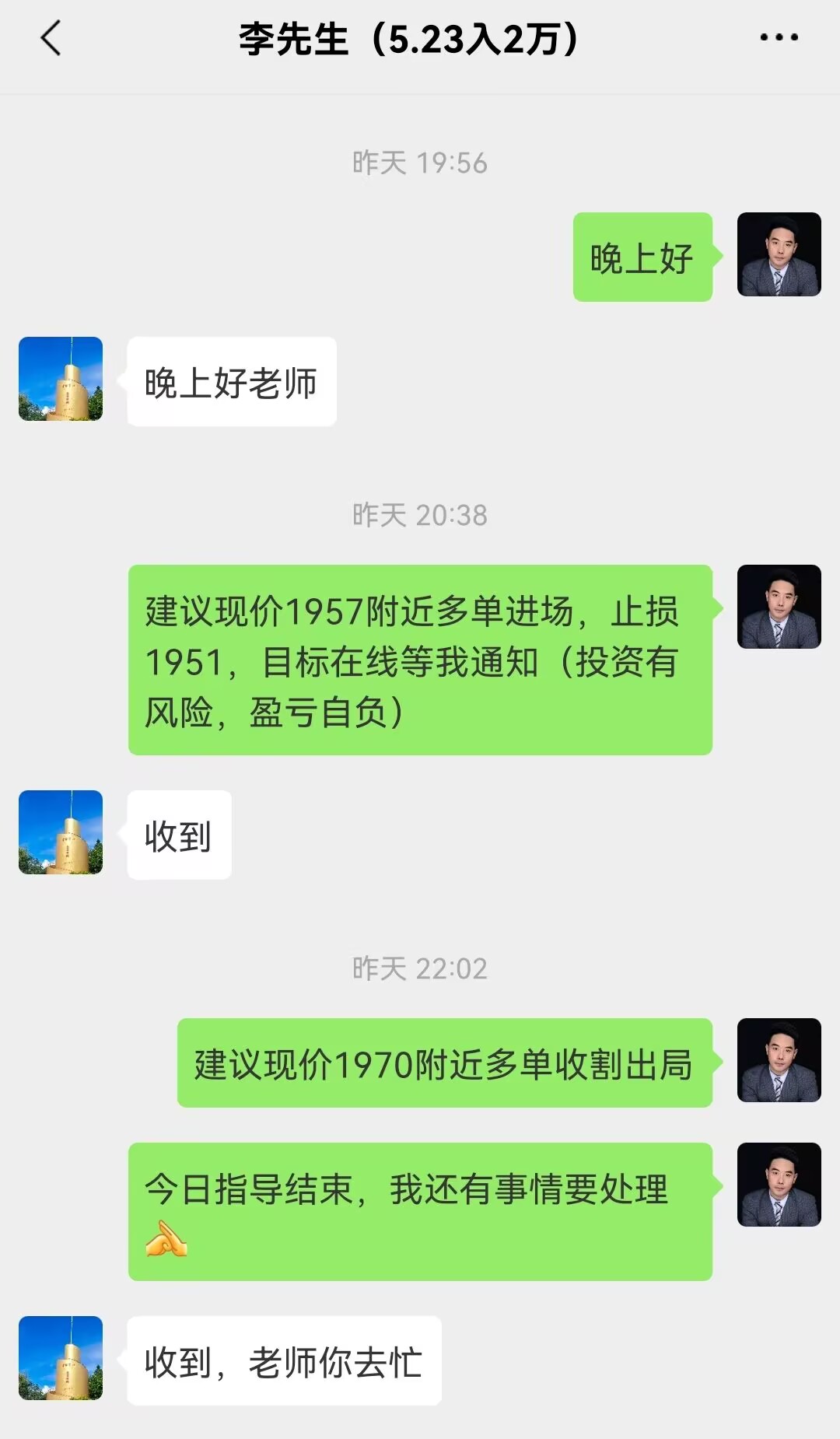Go back to the chat list

click(51, 39)
